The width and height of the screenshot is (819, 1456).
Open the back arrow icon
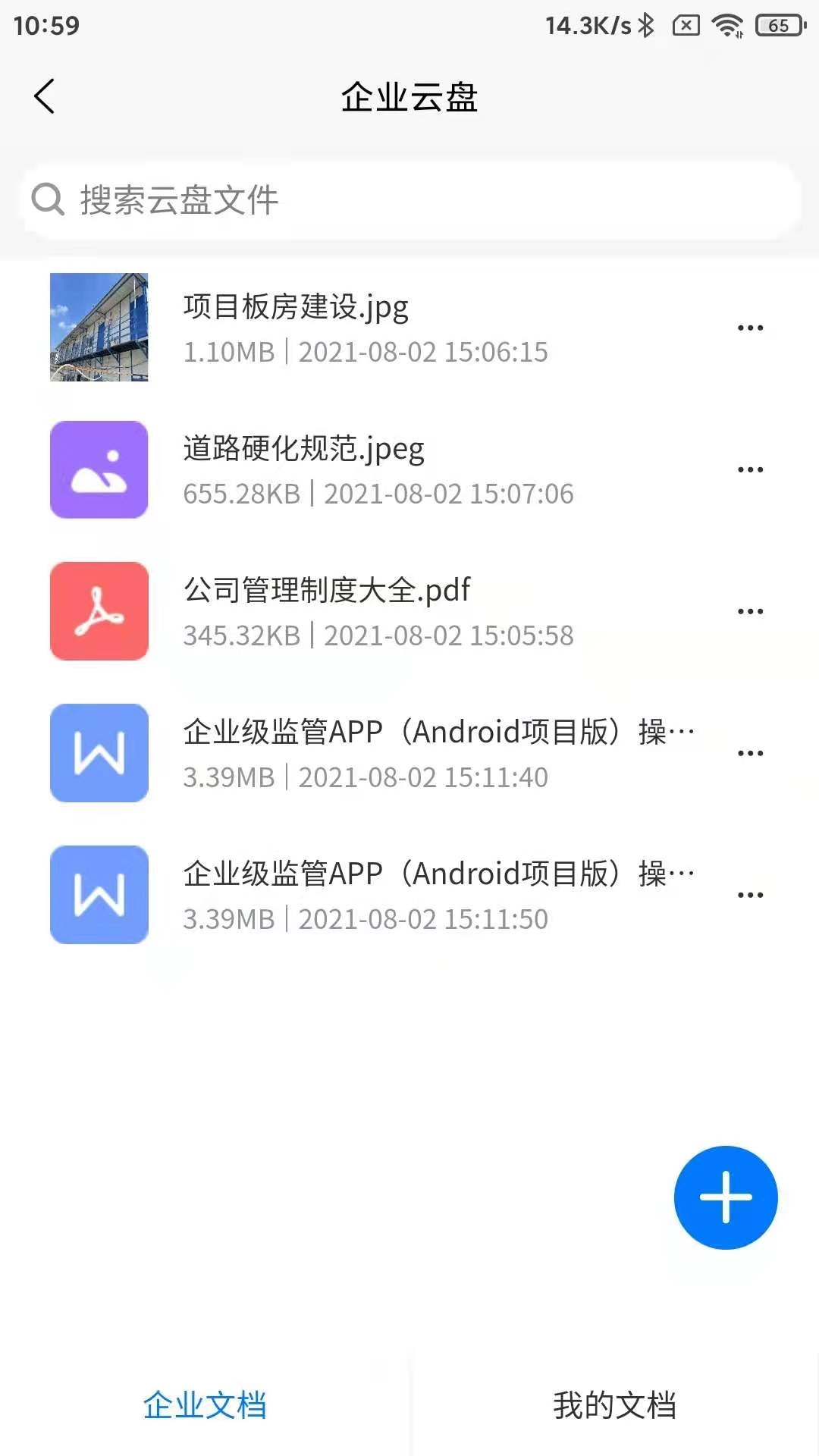point(45,97)
